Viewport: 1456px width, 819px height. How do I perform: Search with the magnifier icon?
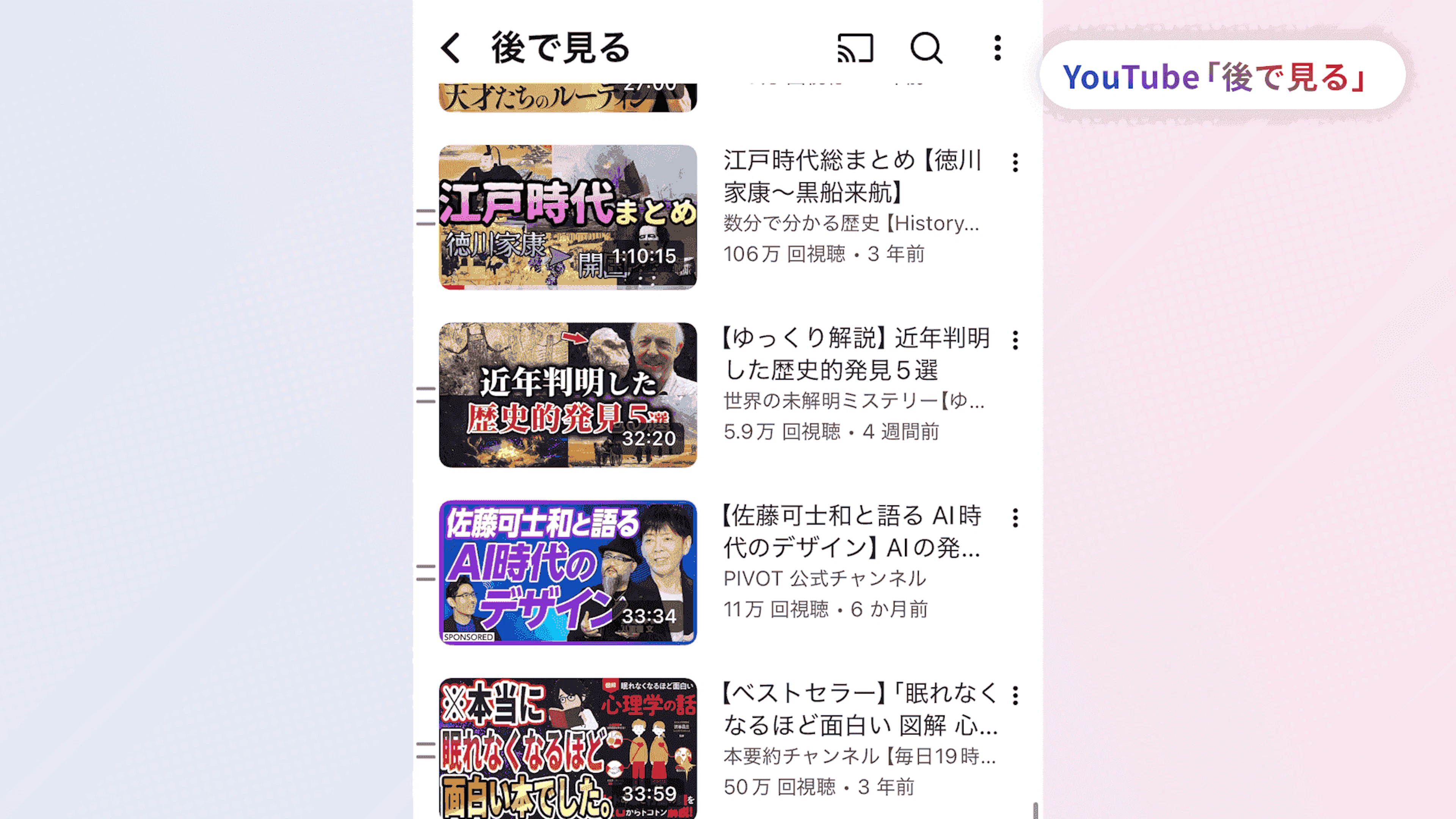(926, 48)
